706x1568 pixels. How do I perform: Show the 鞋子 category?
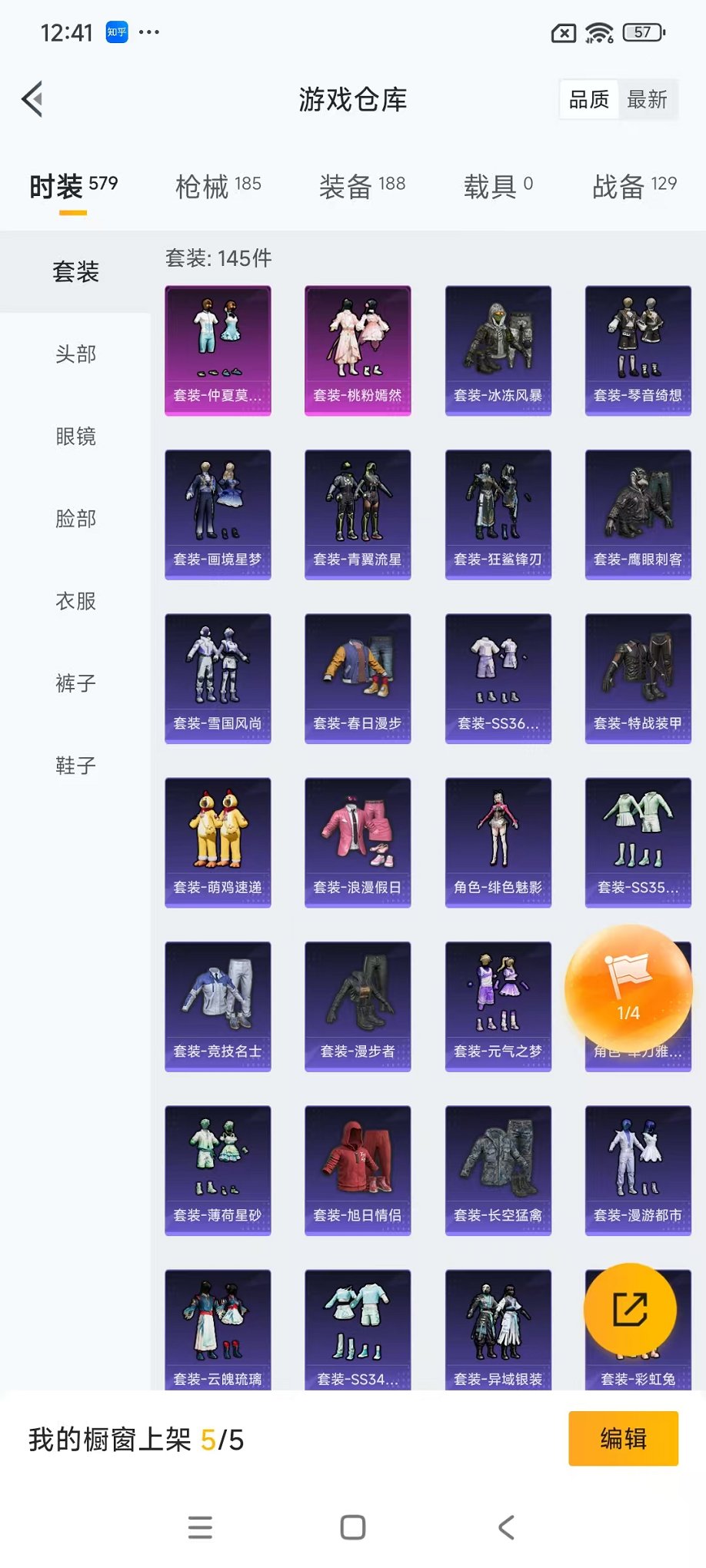(75, 766)
